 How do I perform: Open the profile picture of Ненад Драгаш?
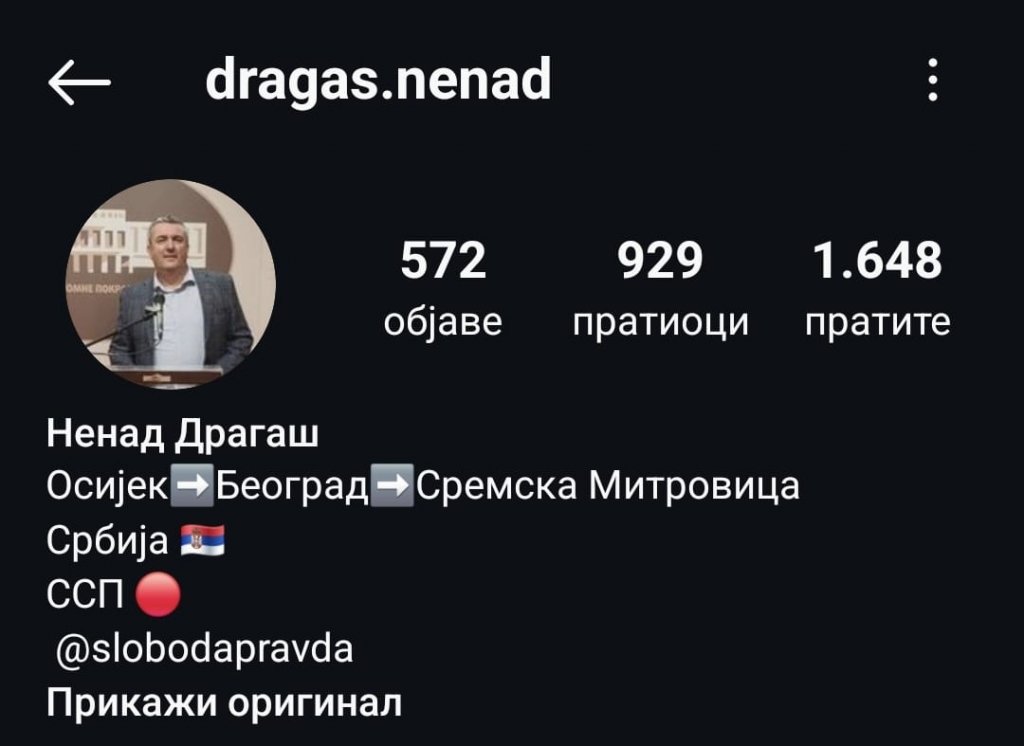[x=171, y=284]
